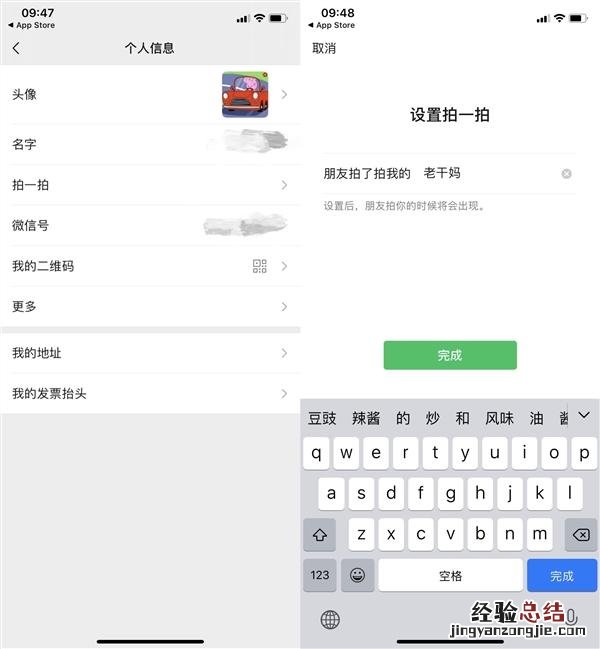Select the 豆豉 keyboard suggestion
Screen dimensions: 600x649
tap(322, 418)
